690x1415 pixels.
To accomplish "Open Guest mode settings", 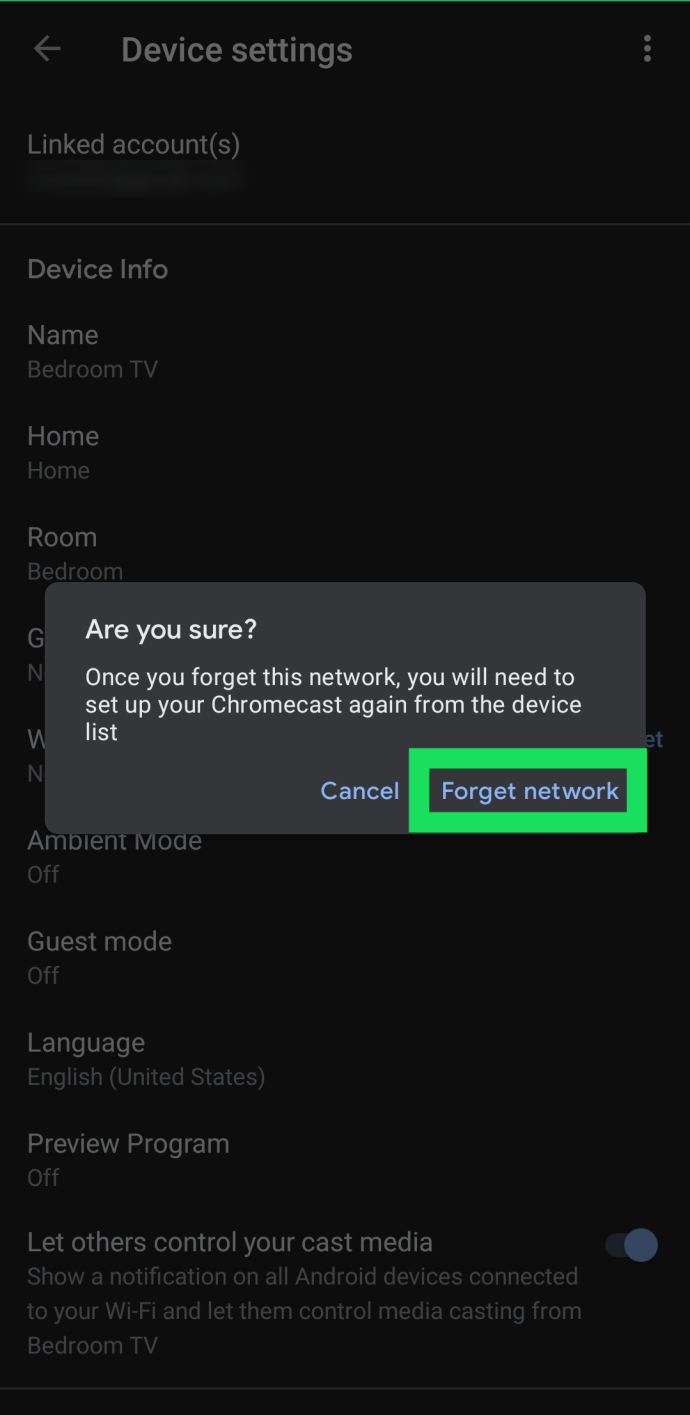I will [345, 958].
